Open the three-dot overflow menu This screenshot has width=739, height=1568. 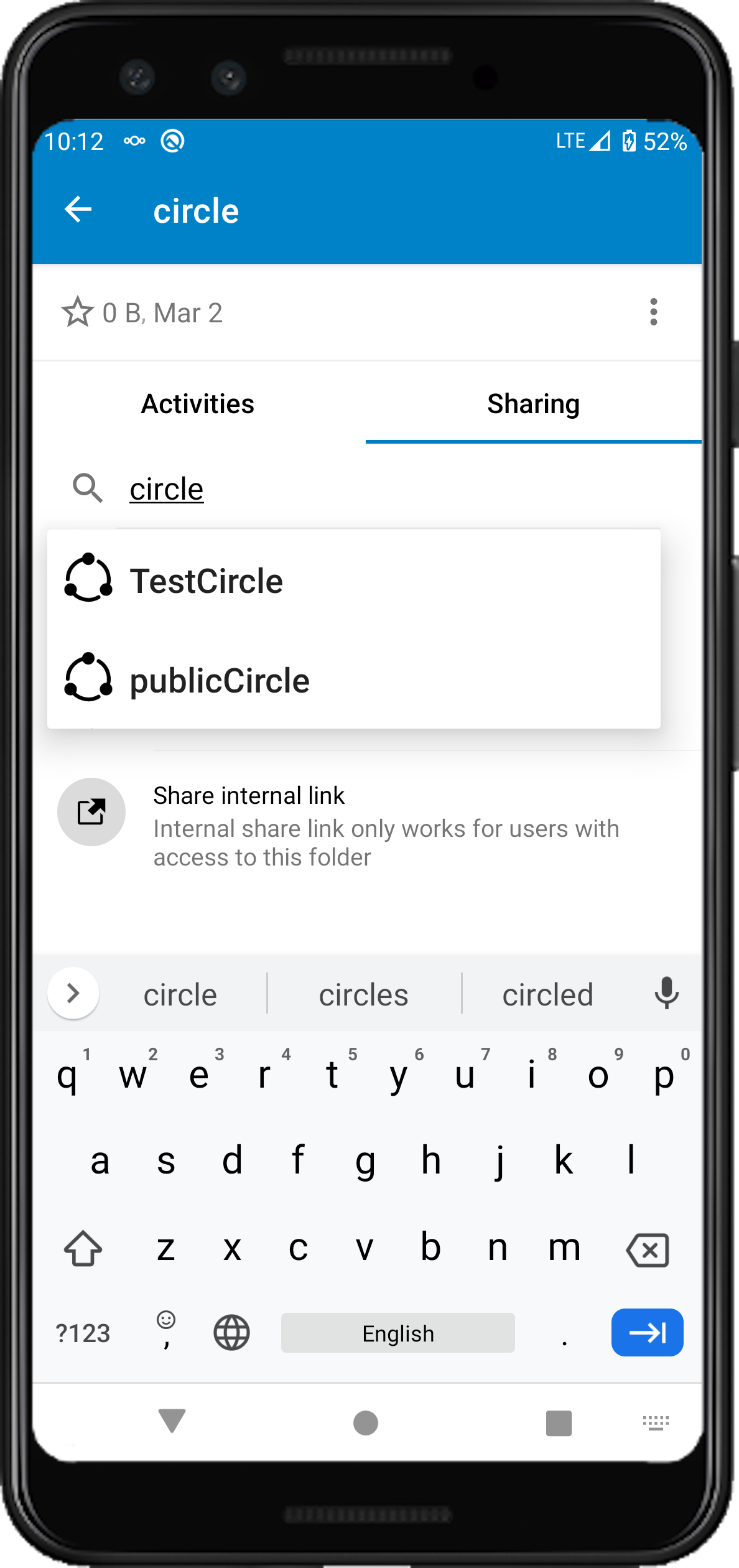point(653,312)
